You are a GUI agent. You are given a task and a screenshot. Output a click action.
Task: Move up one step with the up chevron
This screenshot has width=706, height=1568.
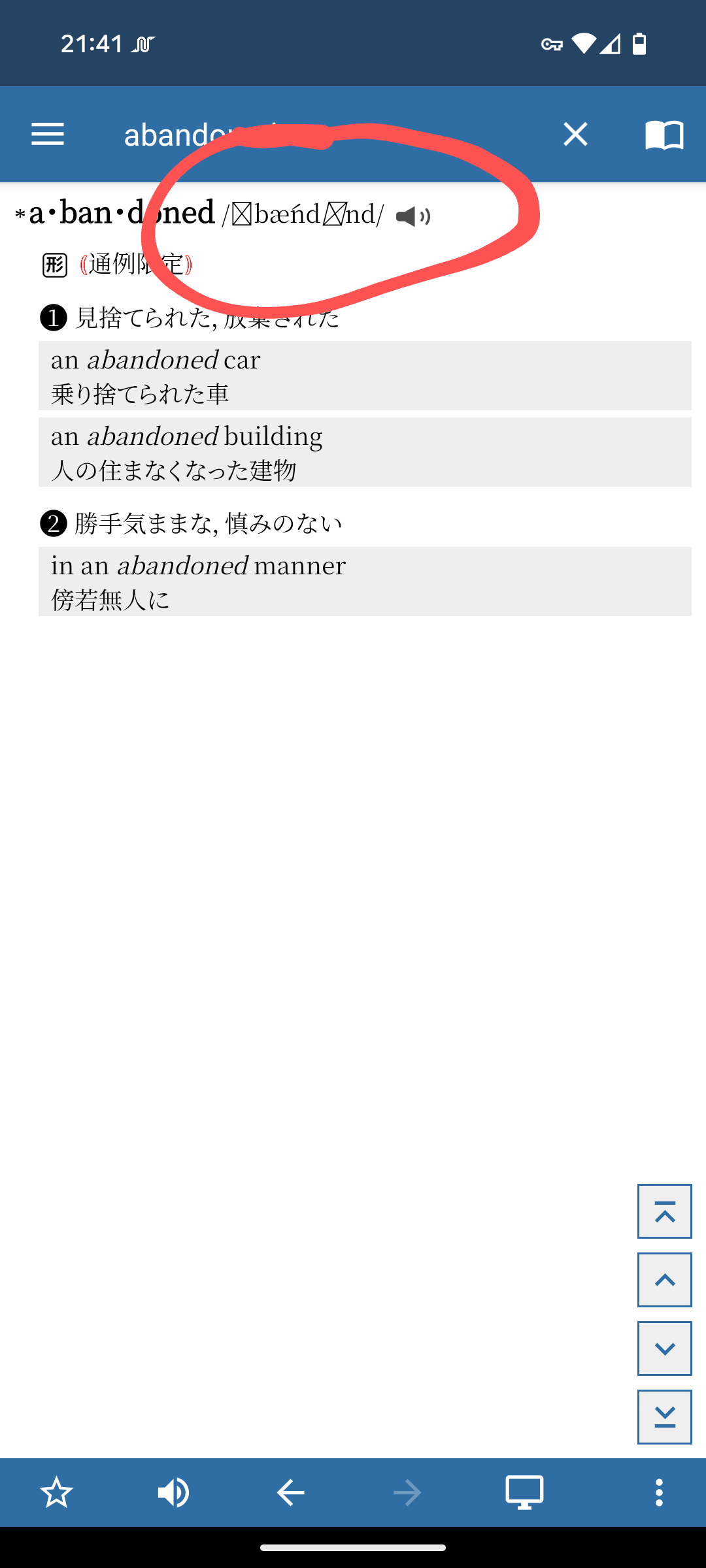pos(665,1280)
